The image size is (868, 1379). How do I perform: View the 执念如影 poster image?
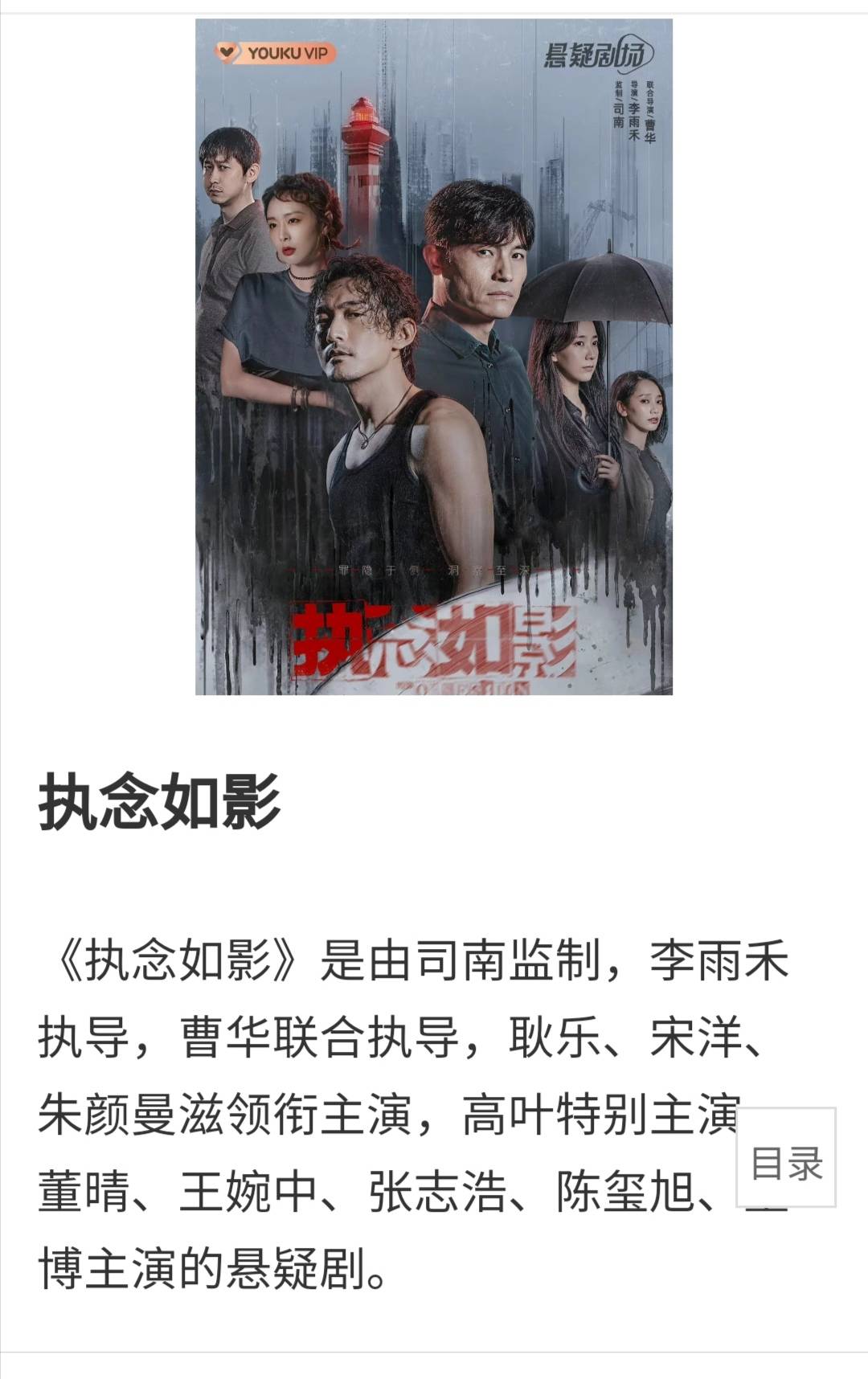coord(434,357)
